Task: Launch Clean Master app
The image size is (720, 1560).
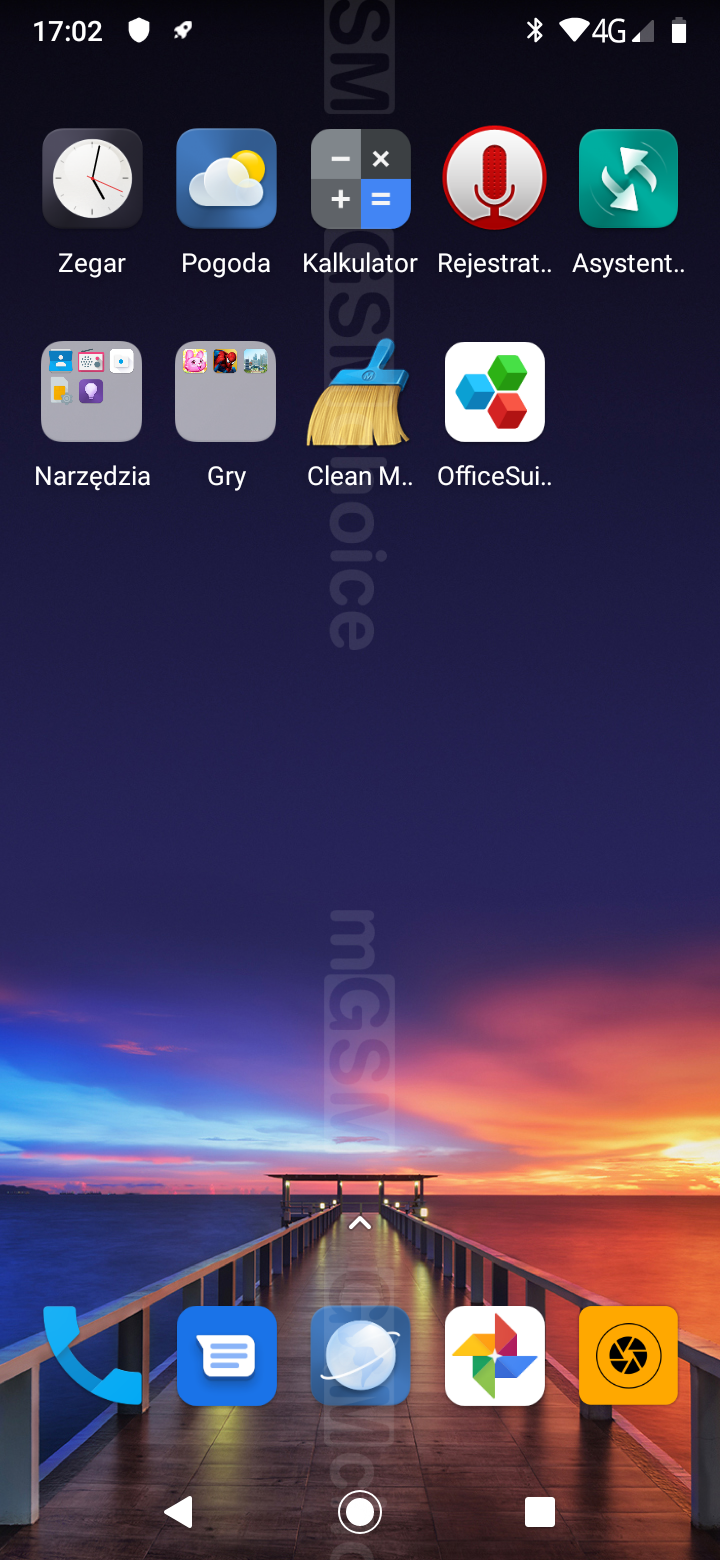Action: point(360,392)
